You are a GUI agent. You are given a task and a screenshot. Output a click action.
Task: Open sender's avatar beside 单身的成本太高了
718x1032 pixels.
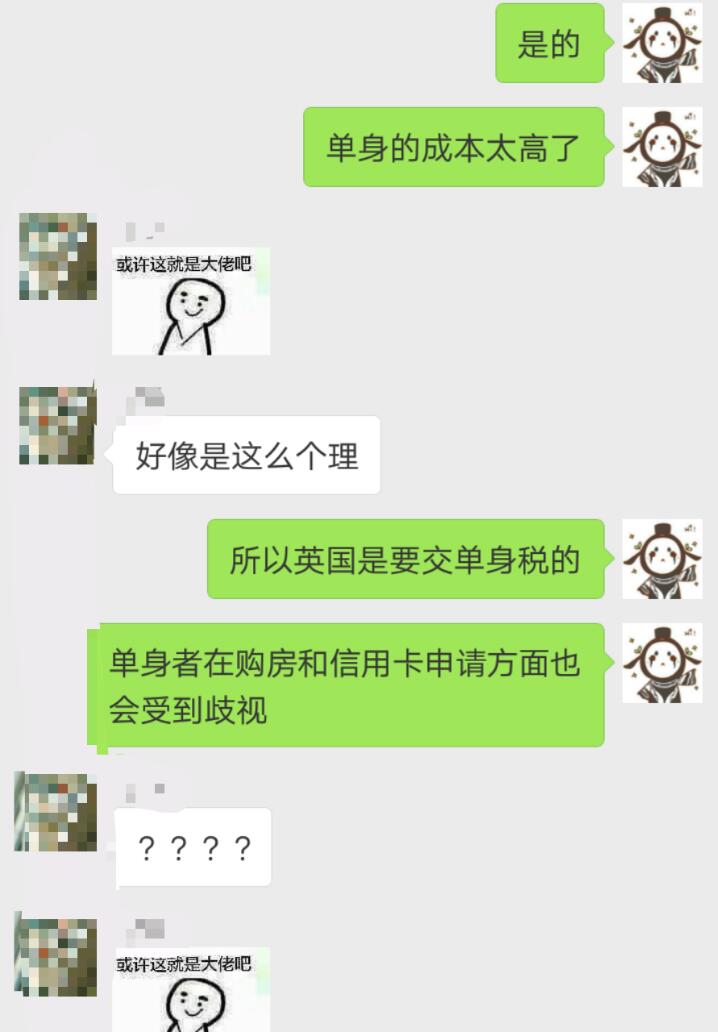tap(661, 147)
